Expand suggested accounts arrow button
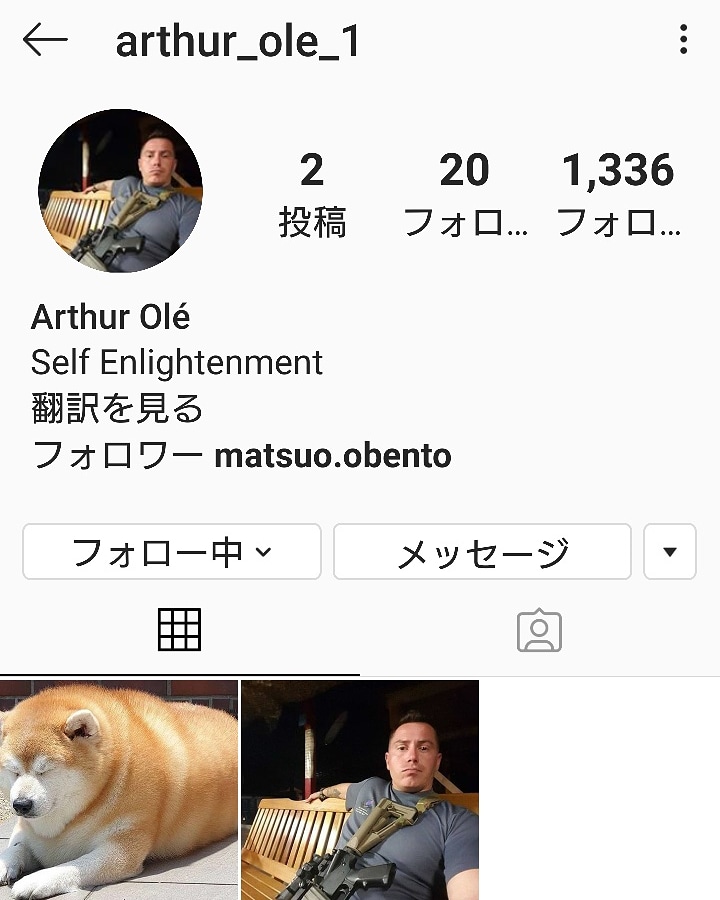This screenshot has height=900, width=720. click(x=670, y=552)
